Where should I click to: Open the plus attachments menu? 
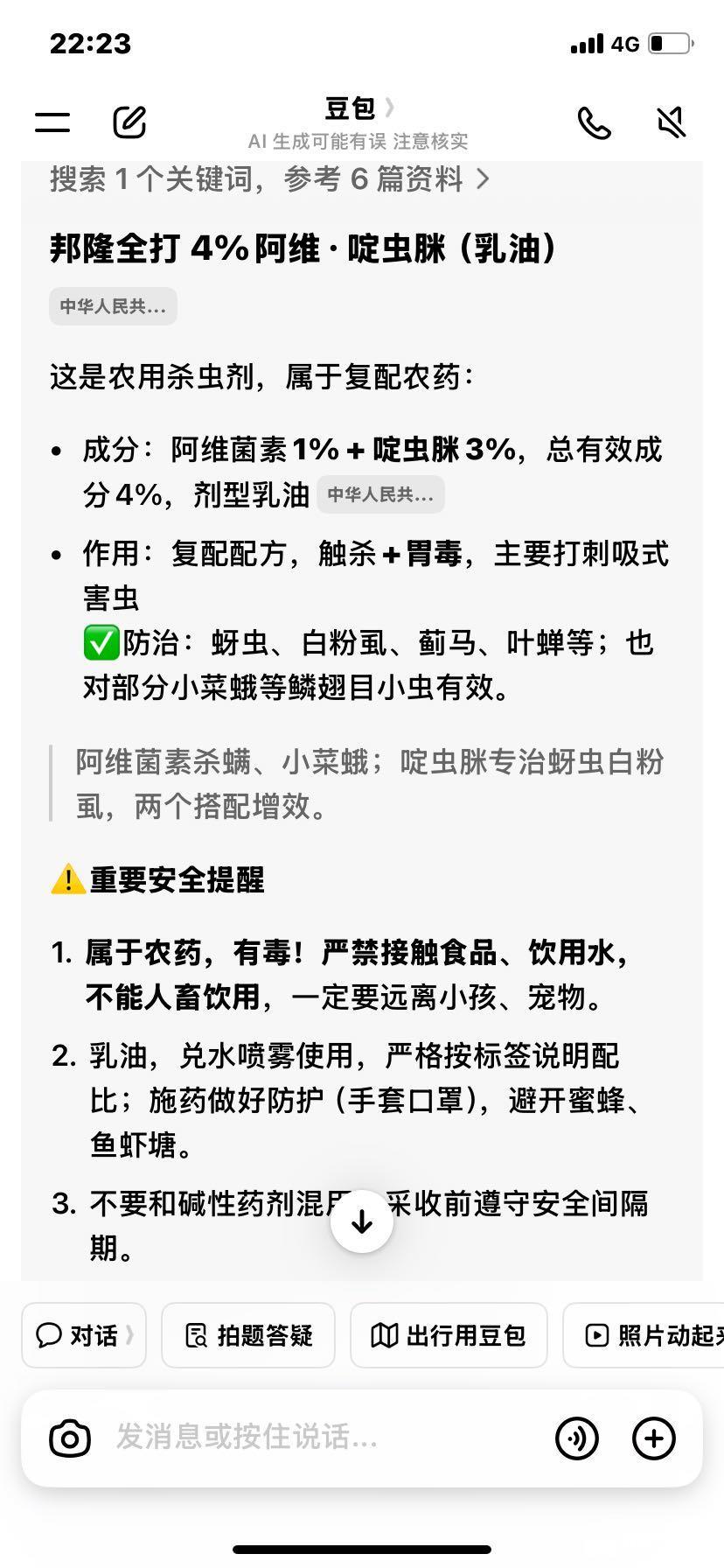click(x=654, y=1438)
